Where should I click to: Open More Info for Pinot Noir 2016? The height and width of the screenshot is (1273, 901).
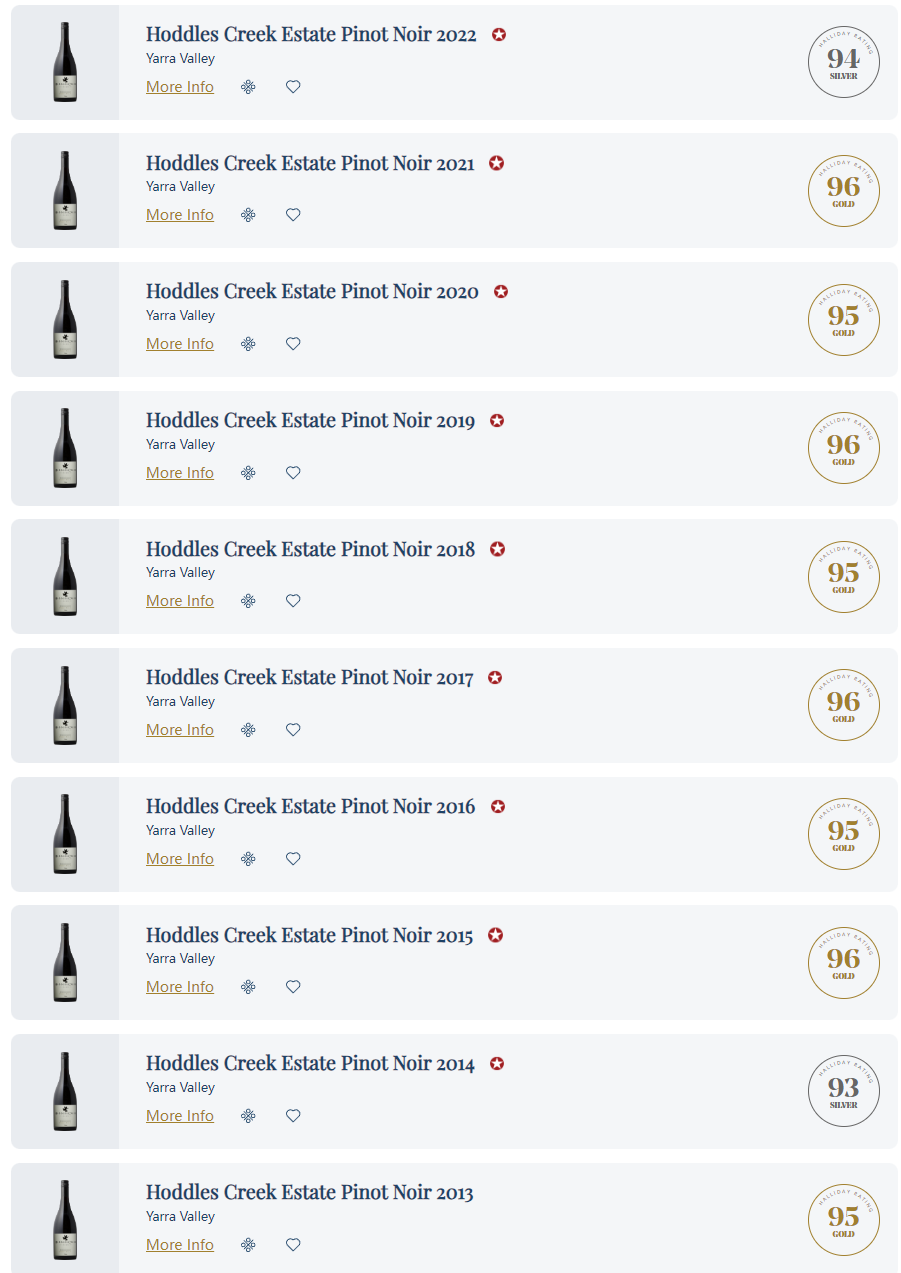(180, 859)
